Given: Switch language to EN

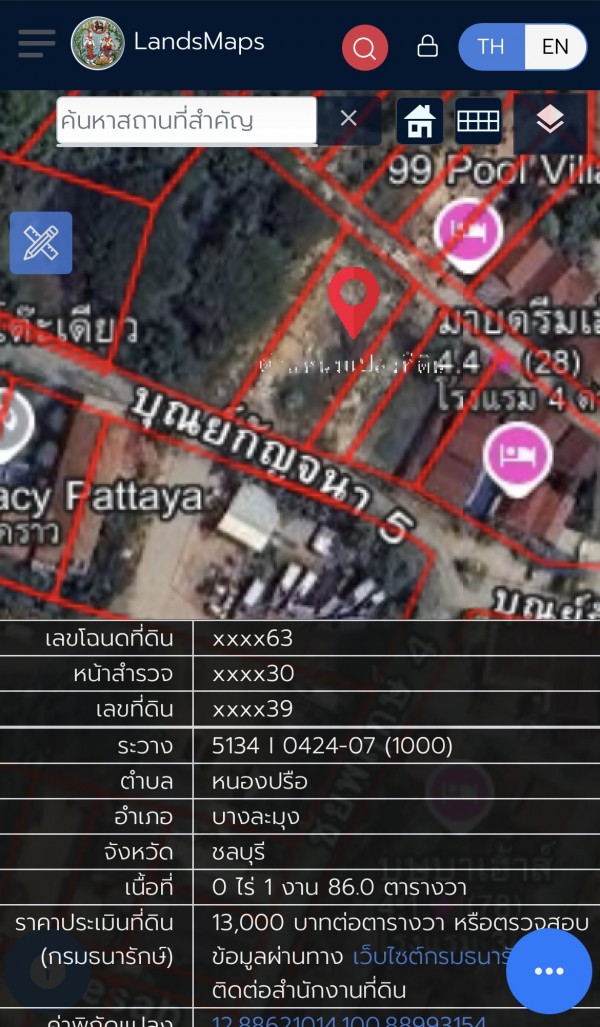Looking at the screenshot, I should [x=555, y=47].
